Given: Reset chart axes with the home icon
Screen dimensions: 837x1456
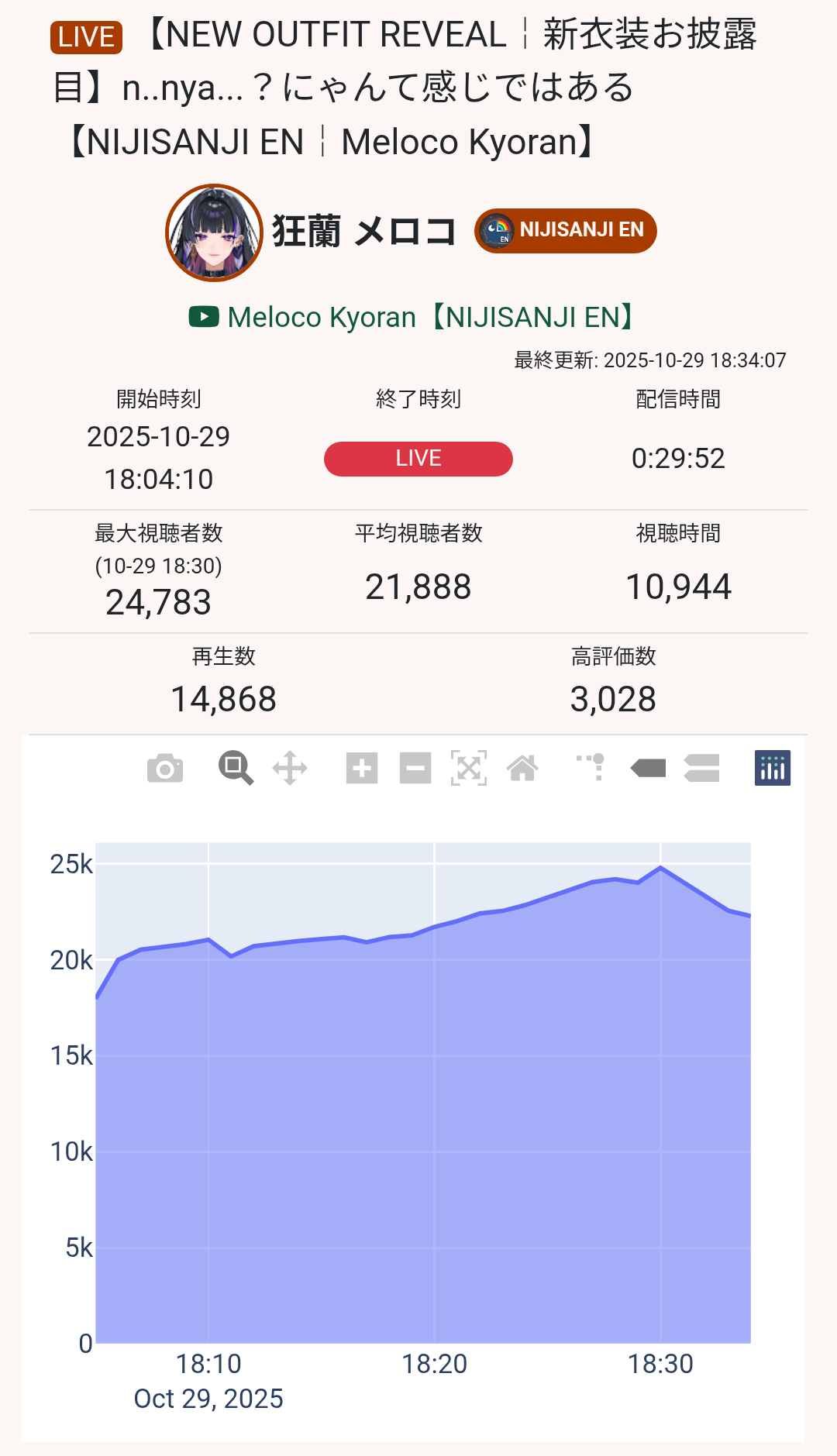Looking at the screenshot, I should pos(522,769).
